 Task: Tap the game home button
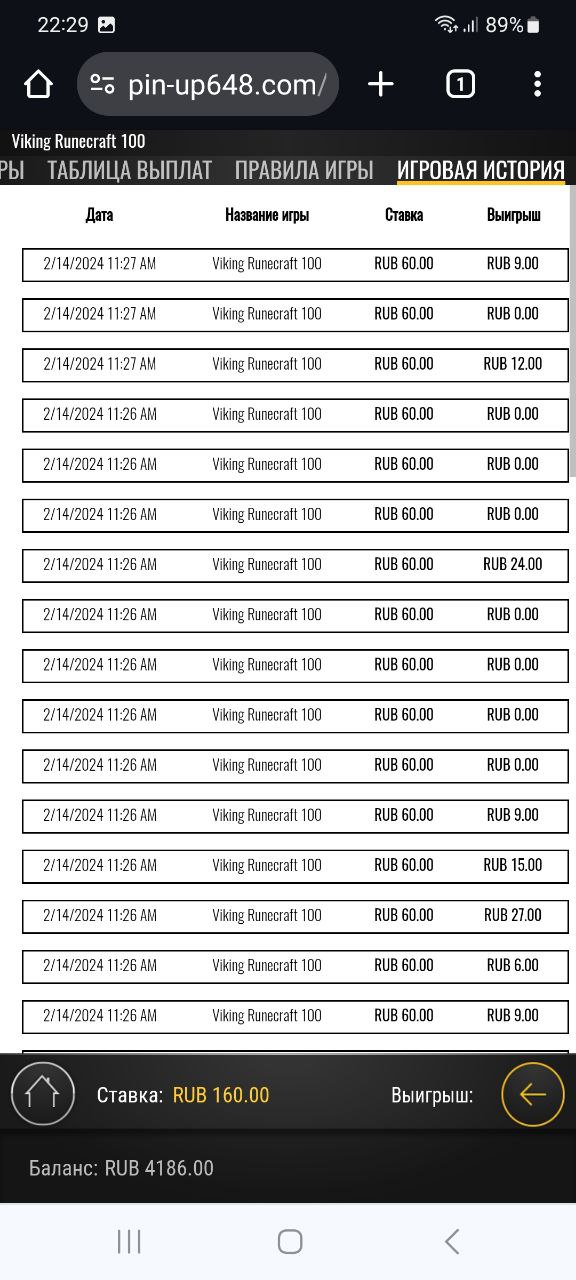click(x=43, y=1094)
